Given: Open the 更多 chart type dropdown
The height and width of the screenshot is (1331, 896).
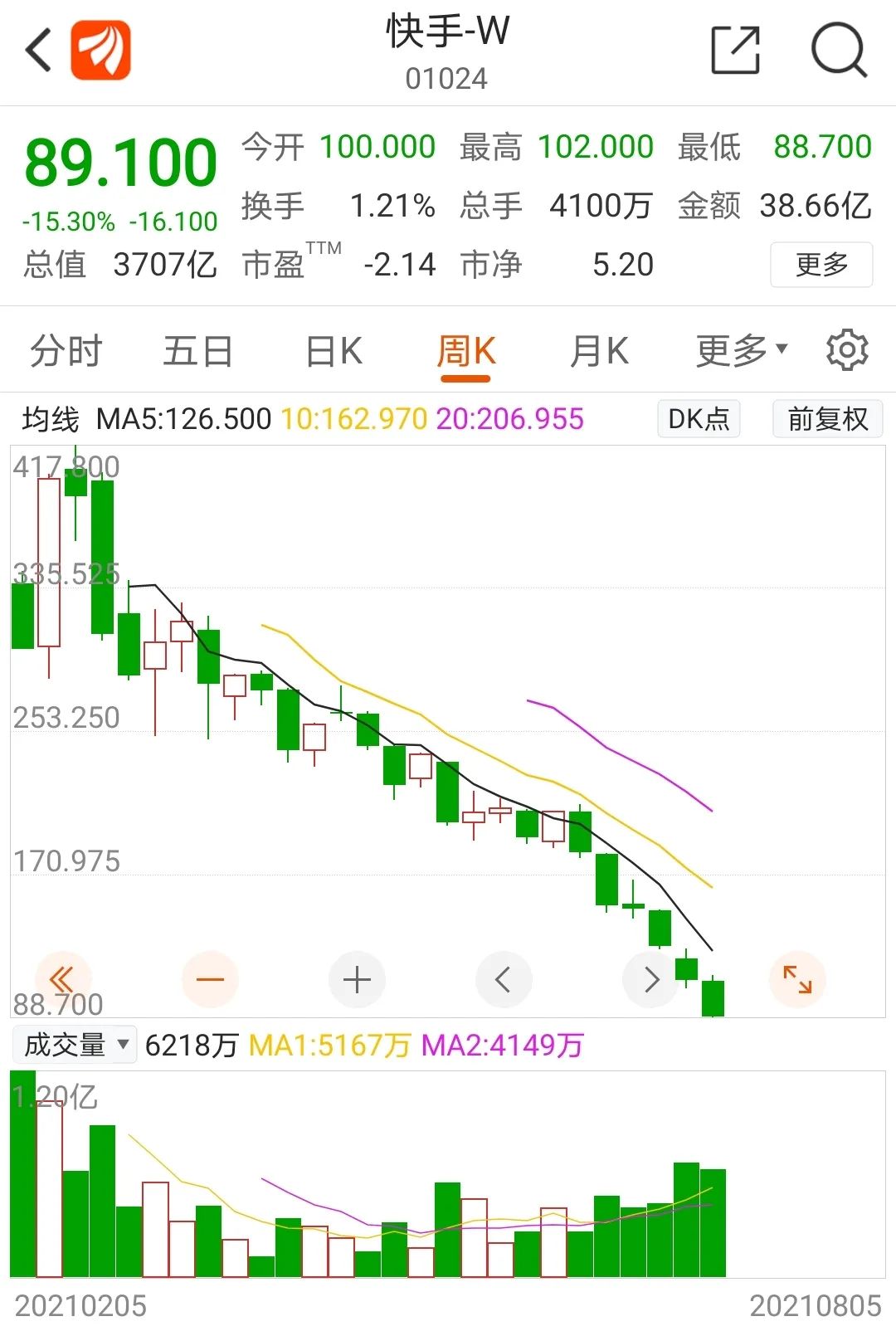Looking at the screenshot, I should click(738, 350).
